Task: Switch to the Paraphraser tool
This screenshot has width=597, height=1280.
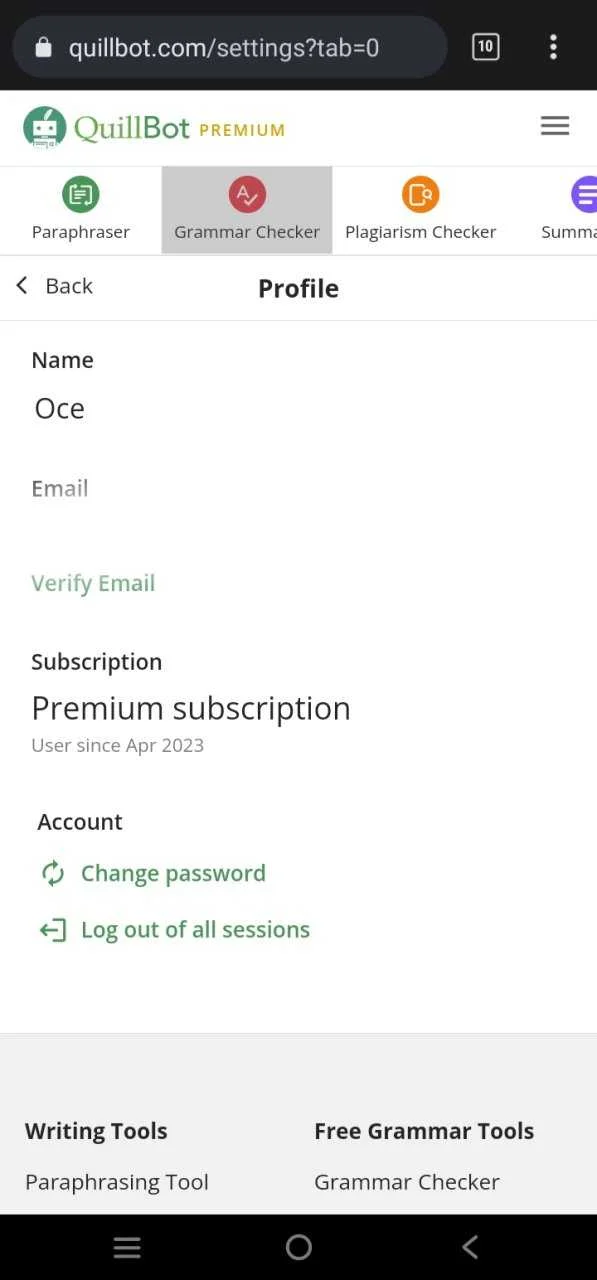Action: pos(81,210)
